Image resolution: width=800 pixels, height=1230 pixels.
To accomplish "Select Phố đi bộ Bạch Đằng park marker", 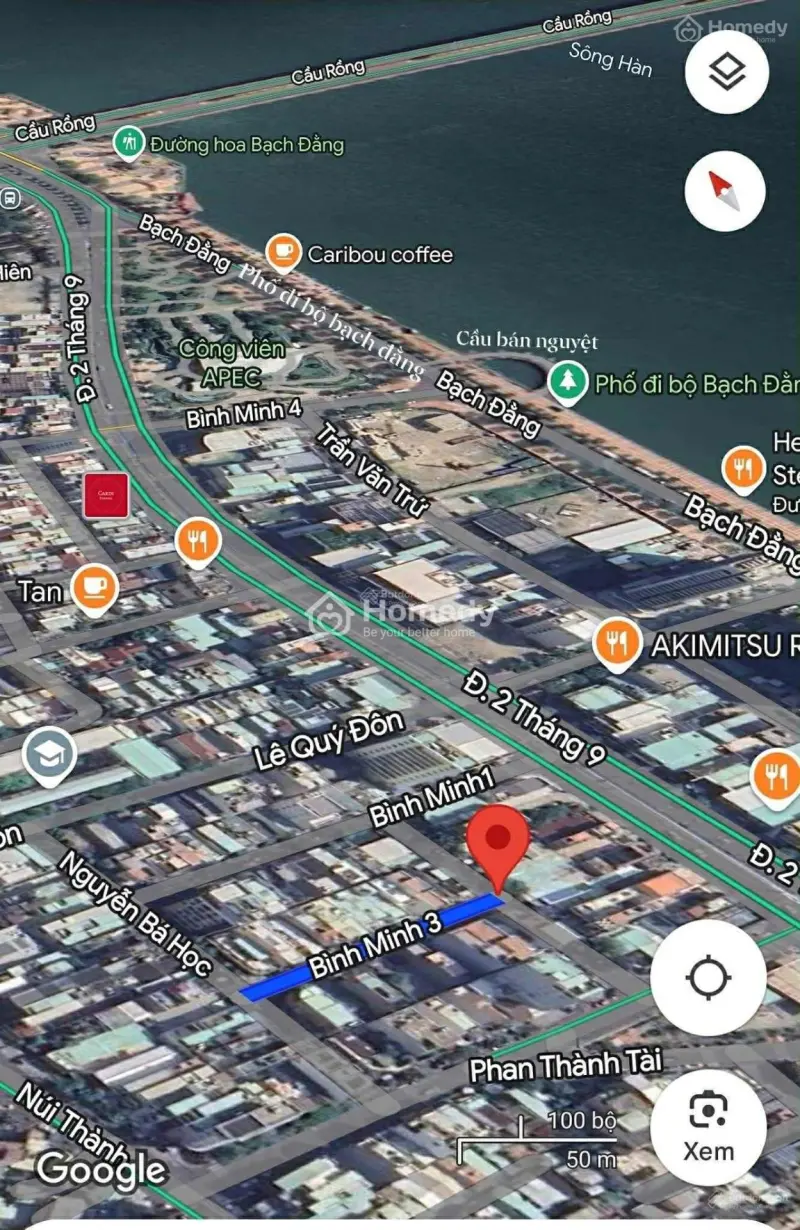I will point(567,382).
